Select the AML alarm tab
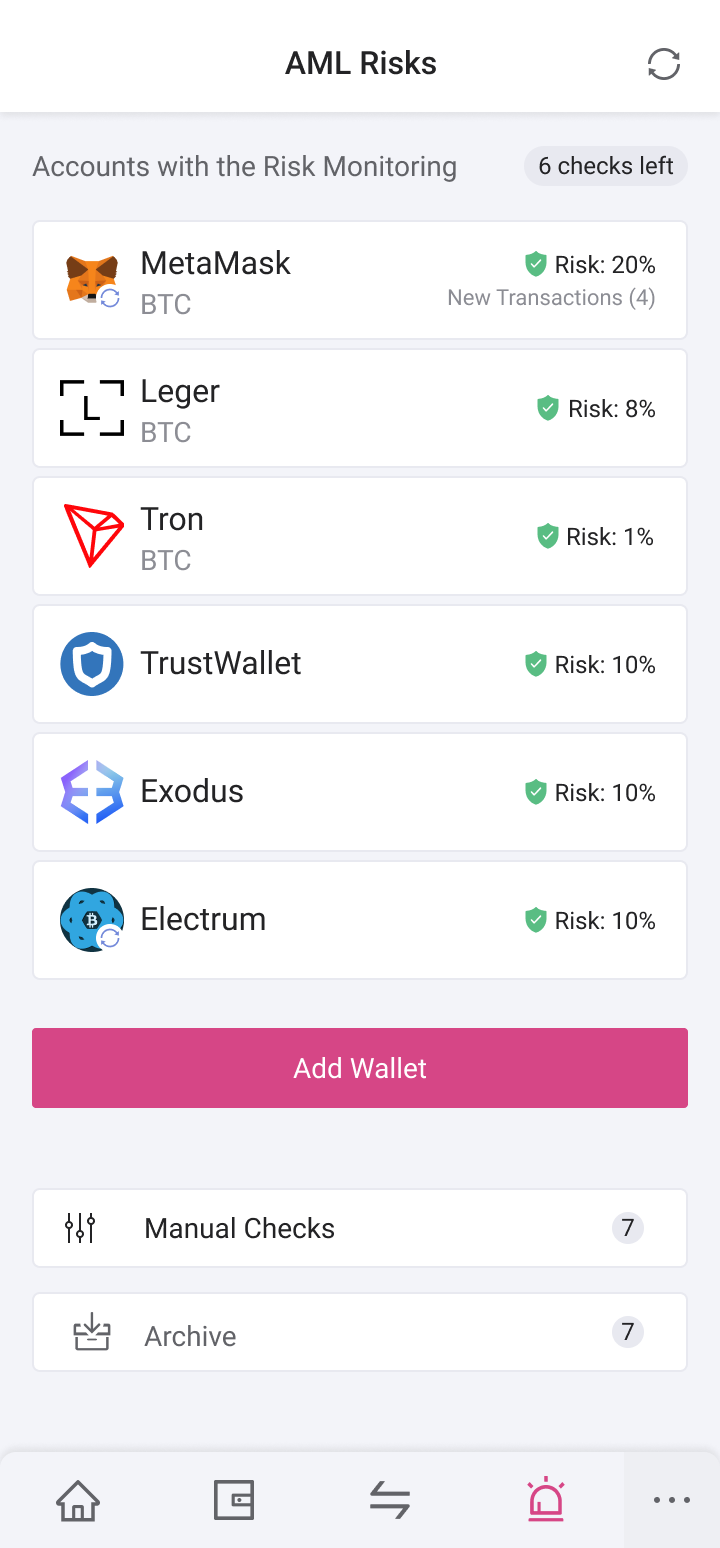The height and width of the screenshot is (1548, 720). click(546, 1500)
